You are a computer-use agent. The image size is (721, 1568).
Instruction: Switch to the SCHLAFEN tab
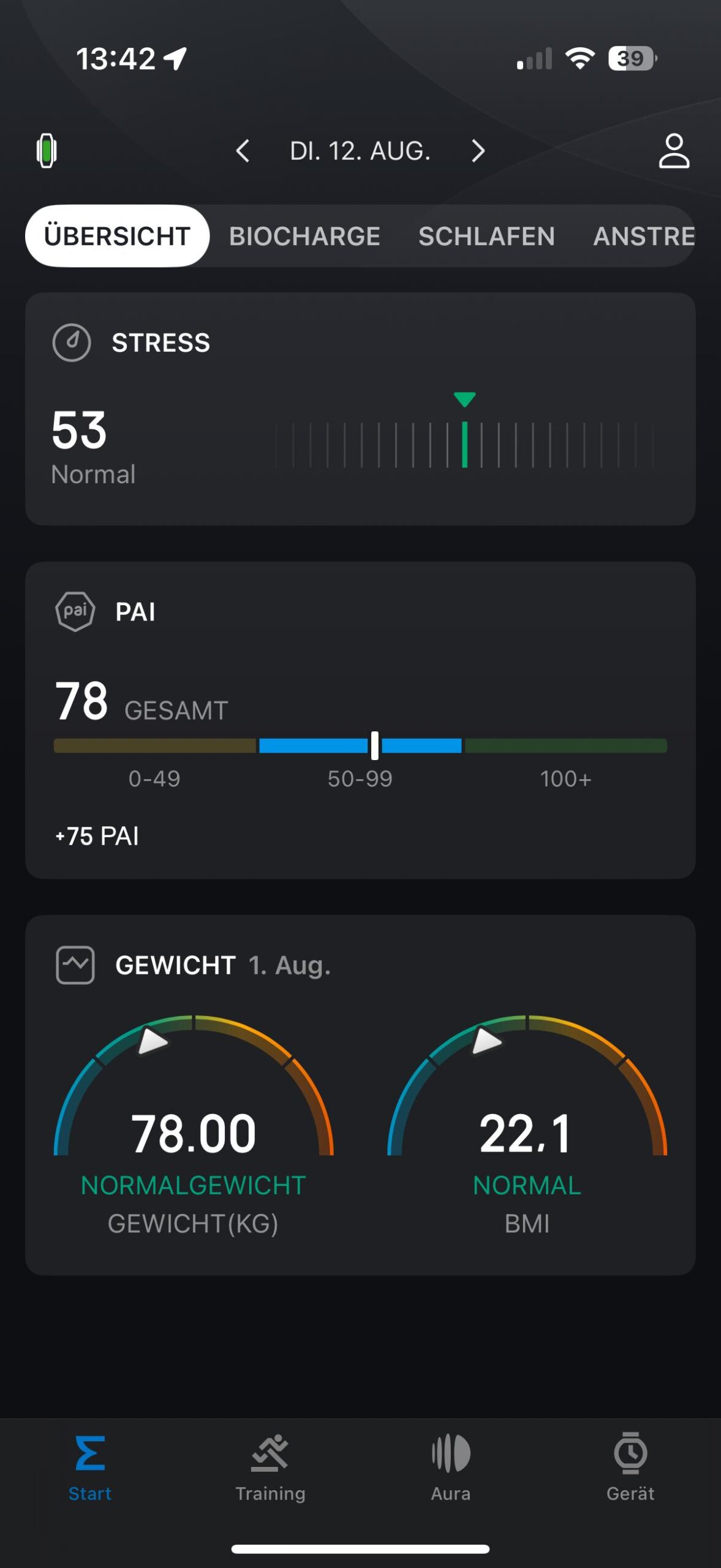tap(486, 236)
